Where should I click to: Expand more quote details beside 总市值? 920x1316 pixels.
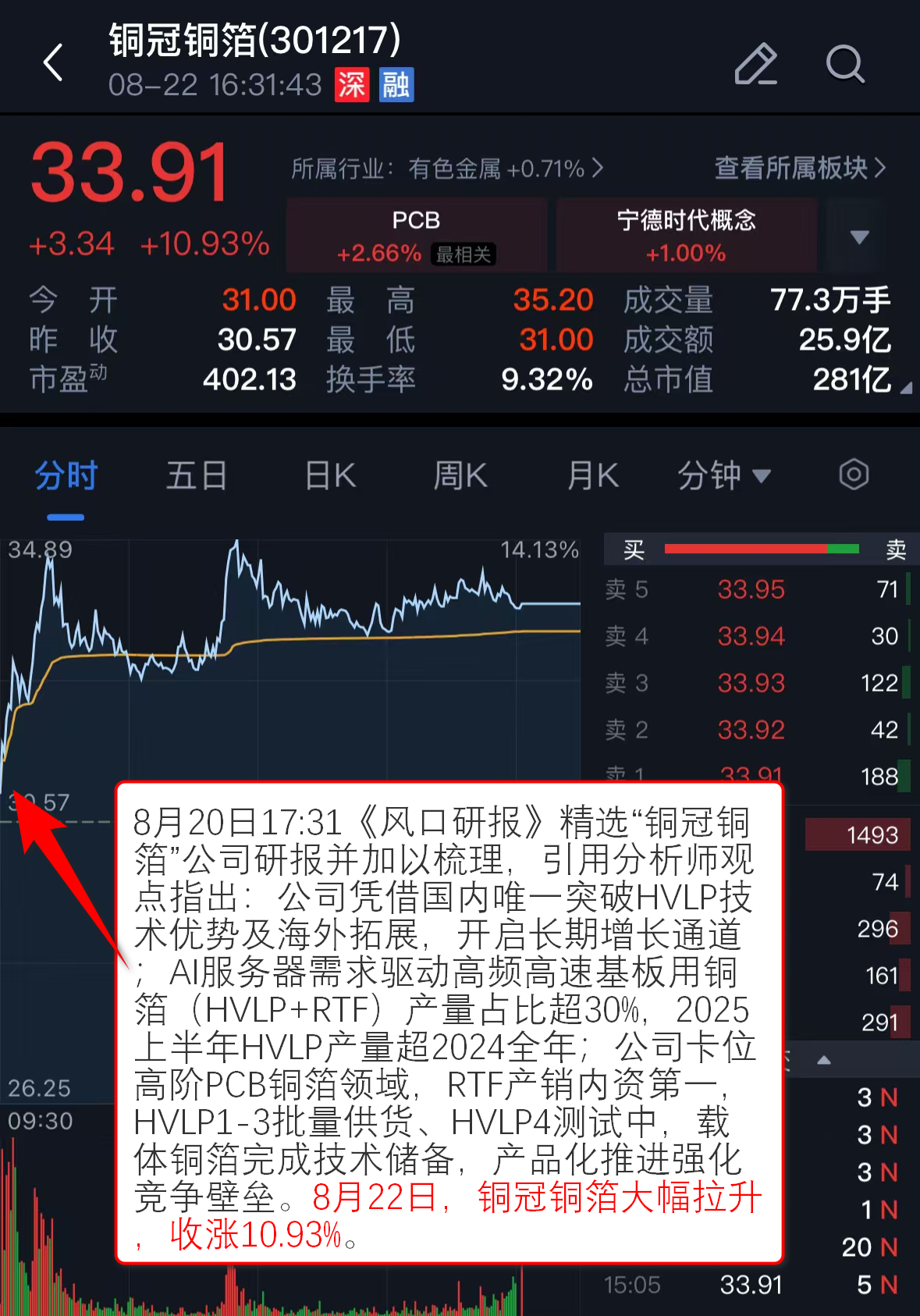(x=905, y=388)
